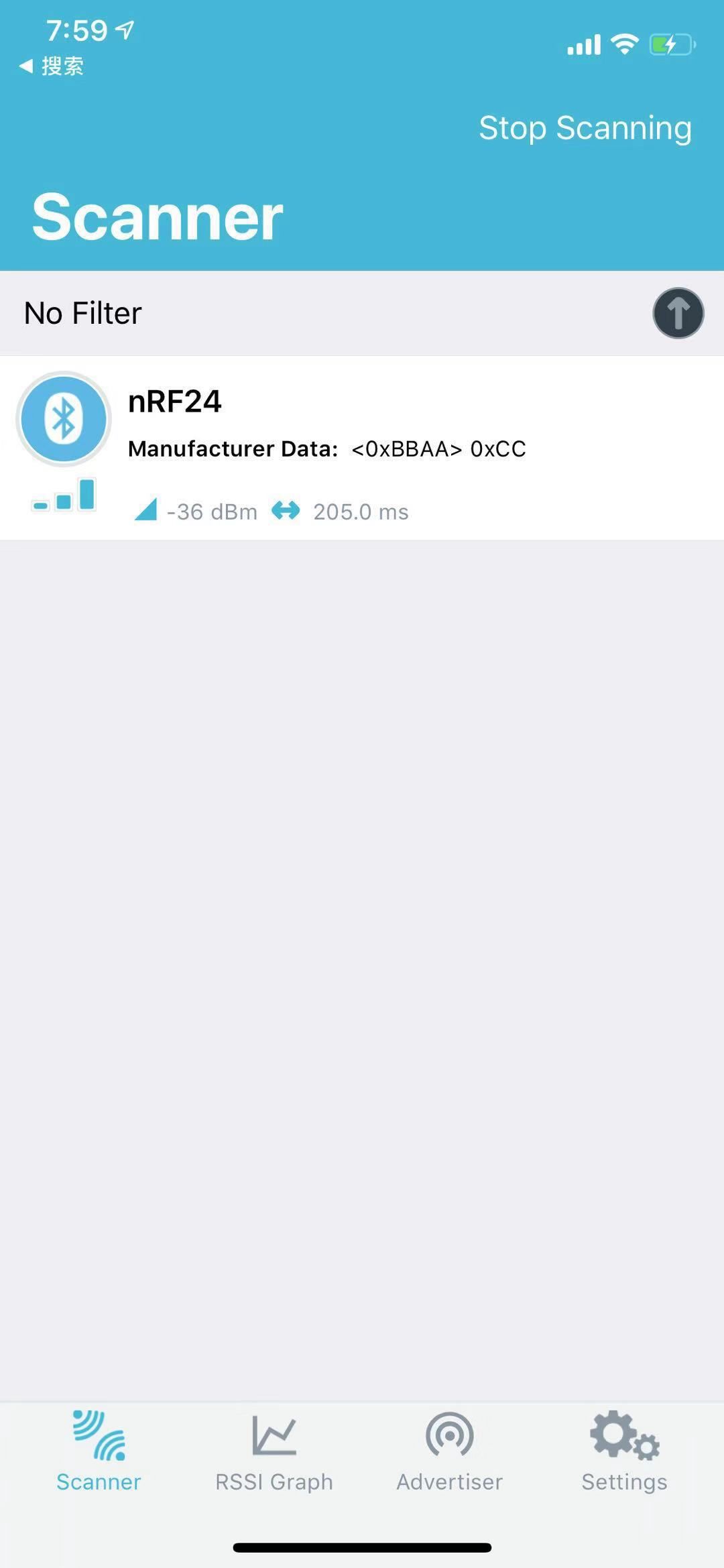Image resolution: width=724 pixels, height=1568 pixels.
Task: Open the nRF24 device entry
Action: [362, 448]
